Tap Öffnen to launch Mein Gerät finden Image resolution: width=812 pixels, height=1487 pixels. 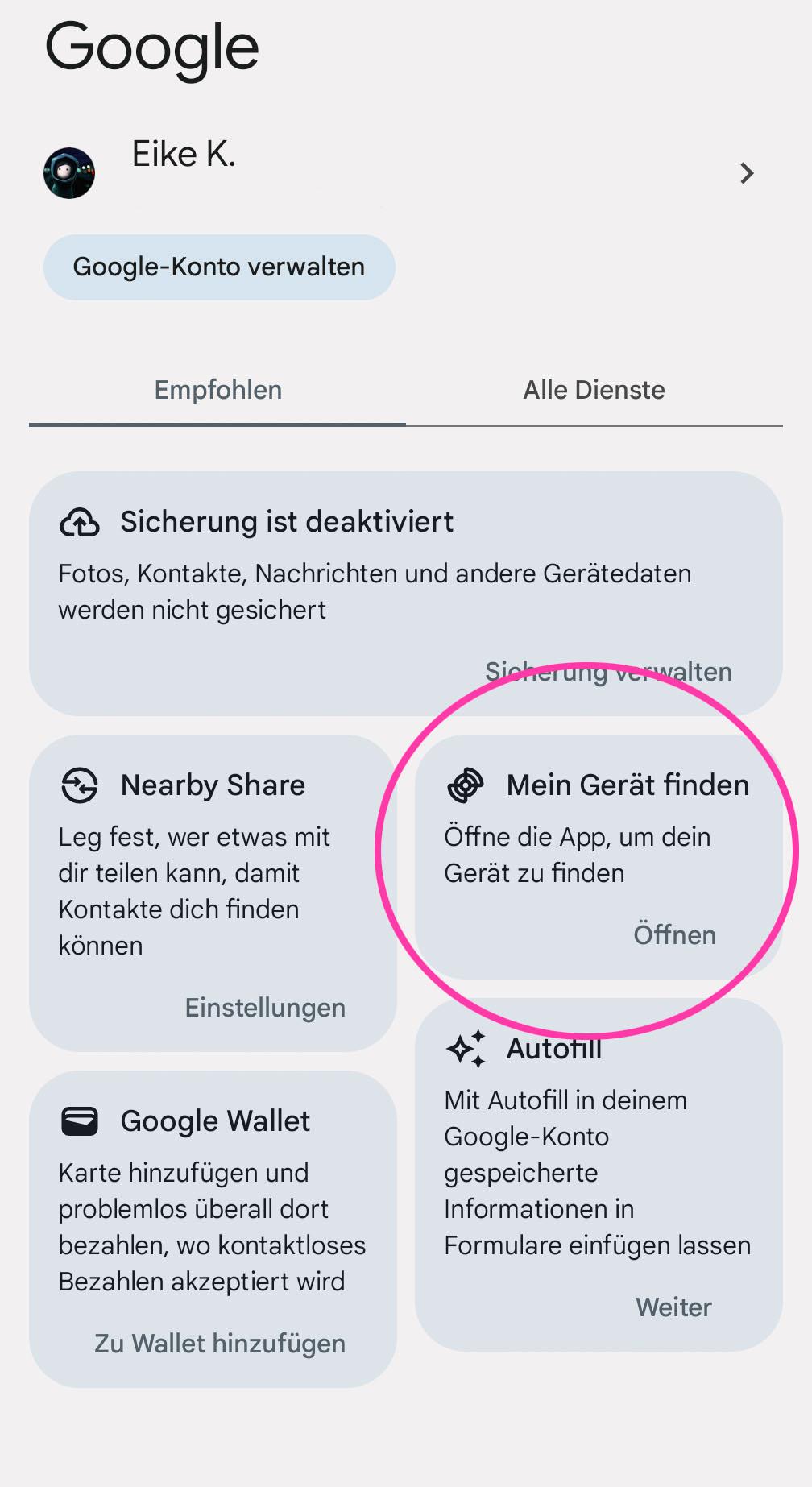pyautogui.click(x=675, y=935)
